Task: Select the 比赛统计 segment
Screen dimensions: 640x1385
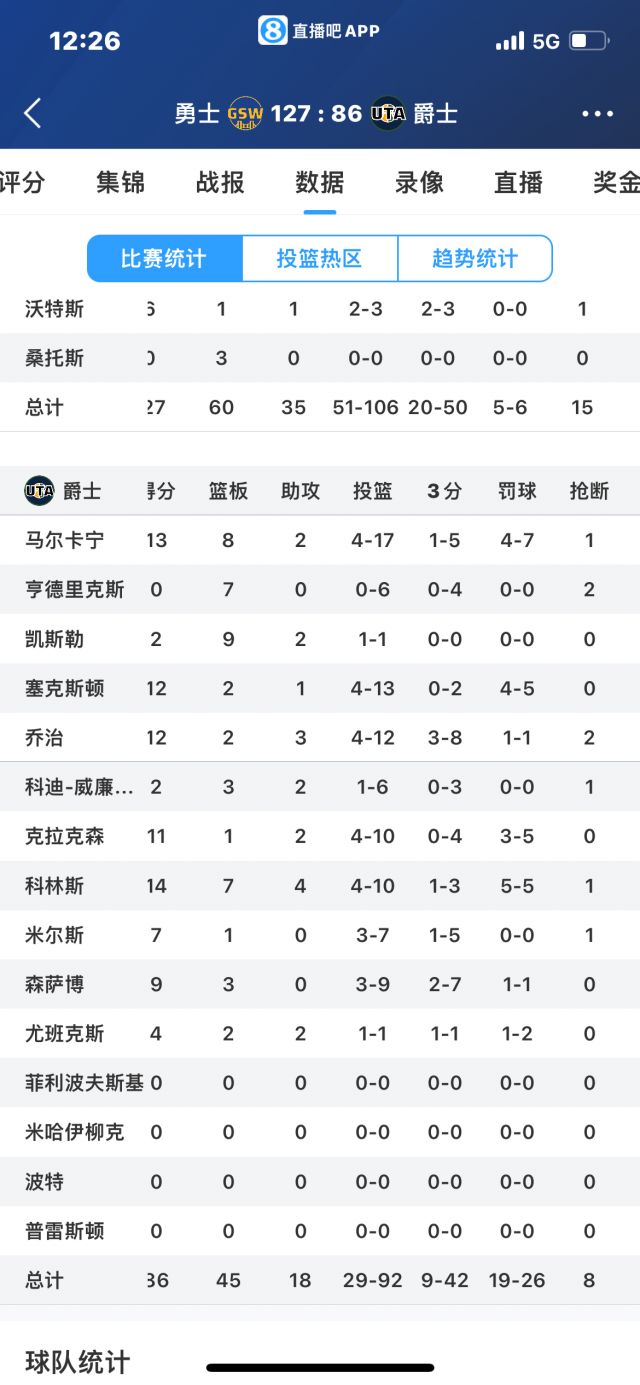Action: 164,259
